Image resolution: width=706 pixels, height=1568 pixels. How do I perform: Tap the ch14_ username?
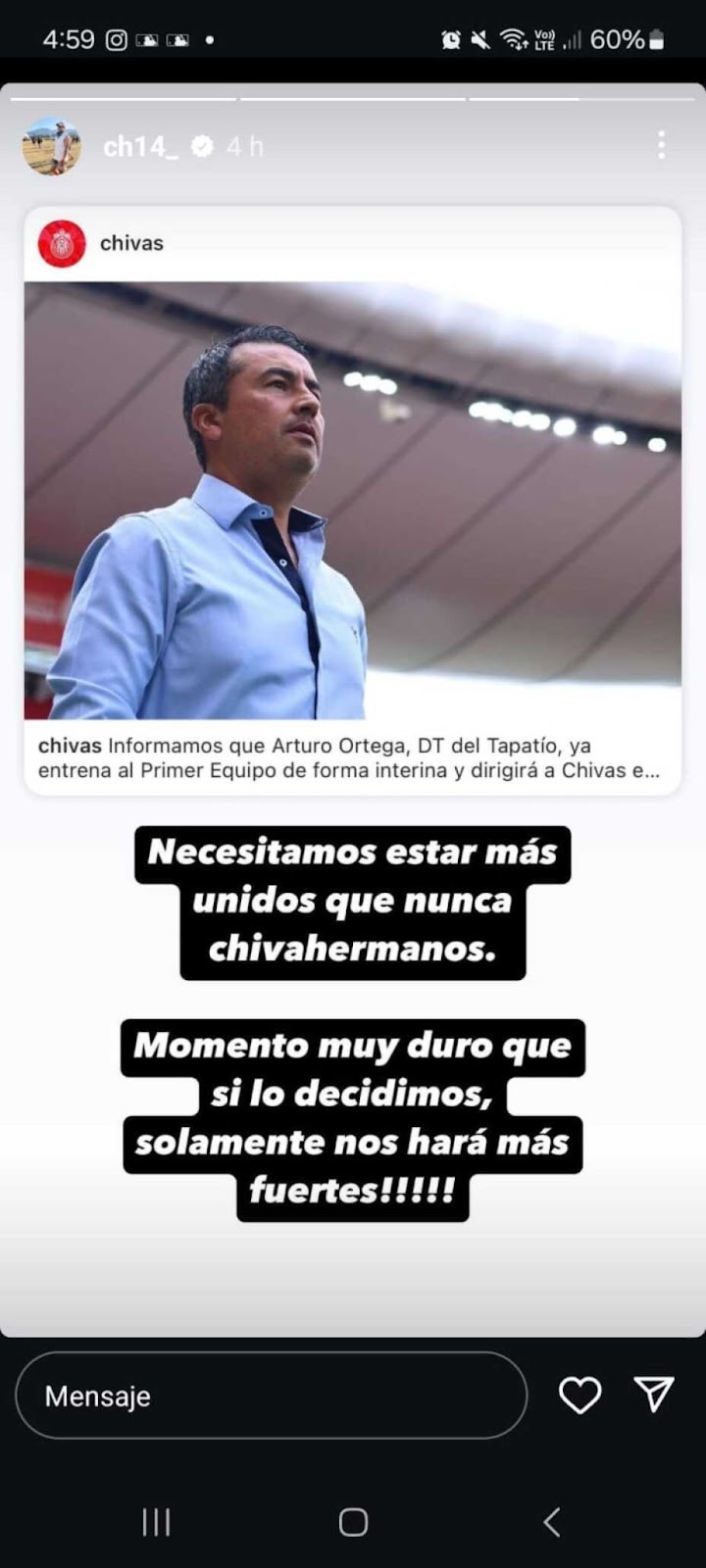tap(140, 147)
